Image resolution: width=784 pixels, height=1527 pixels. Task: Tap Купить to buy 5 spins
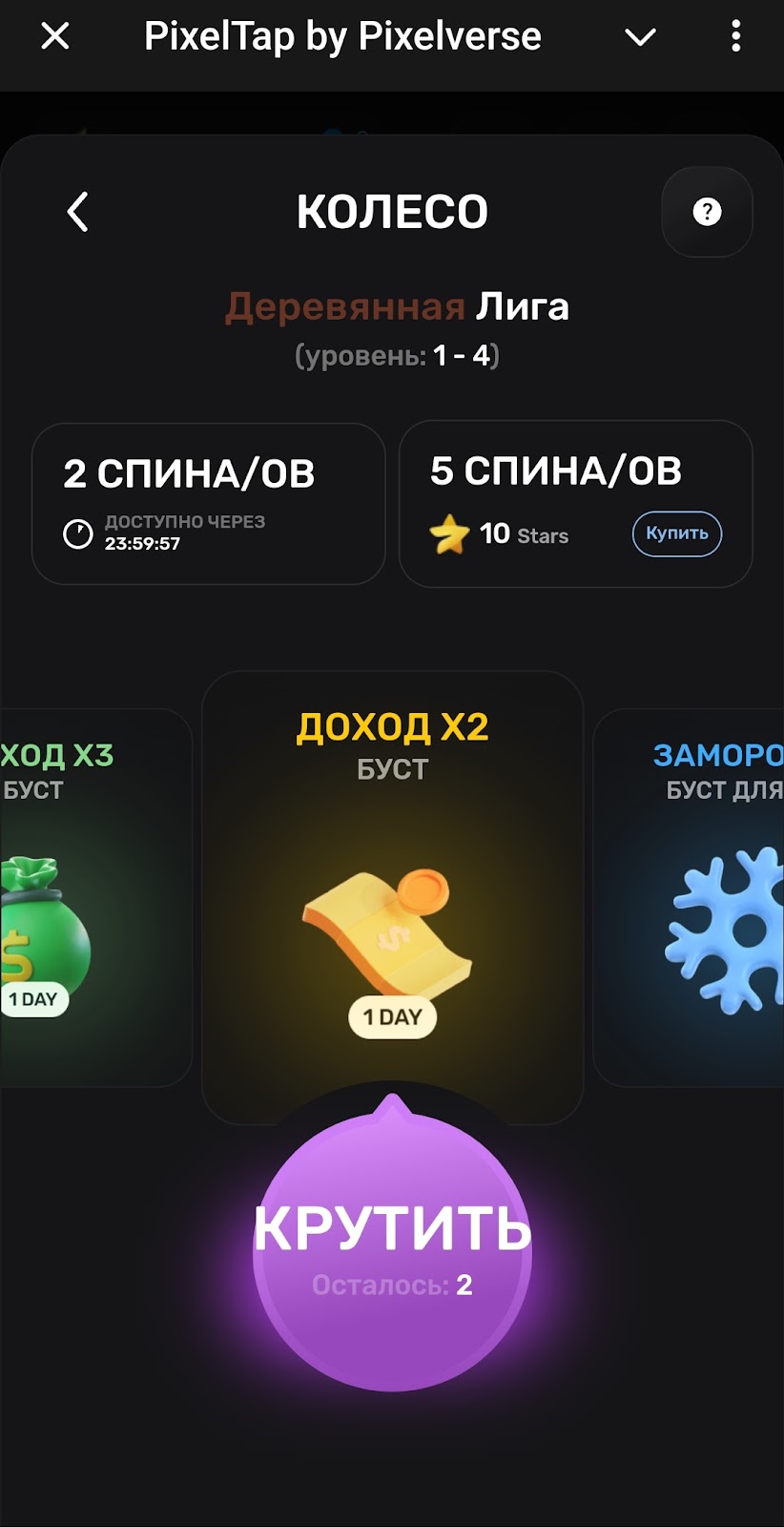pos(676,533)
